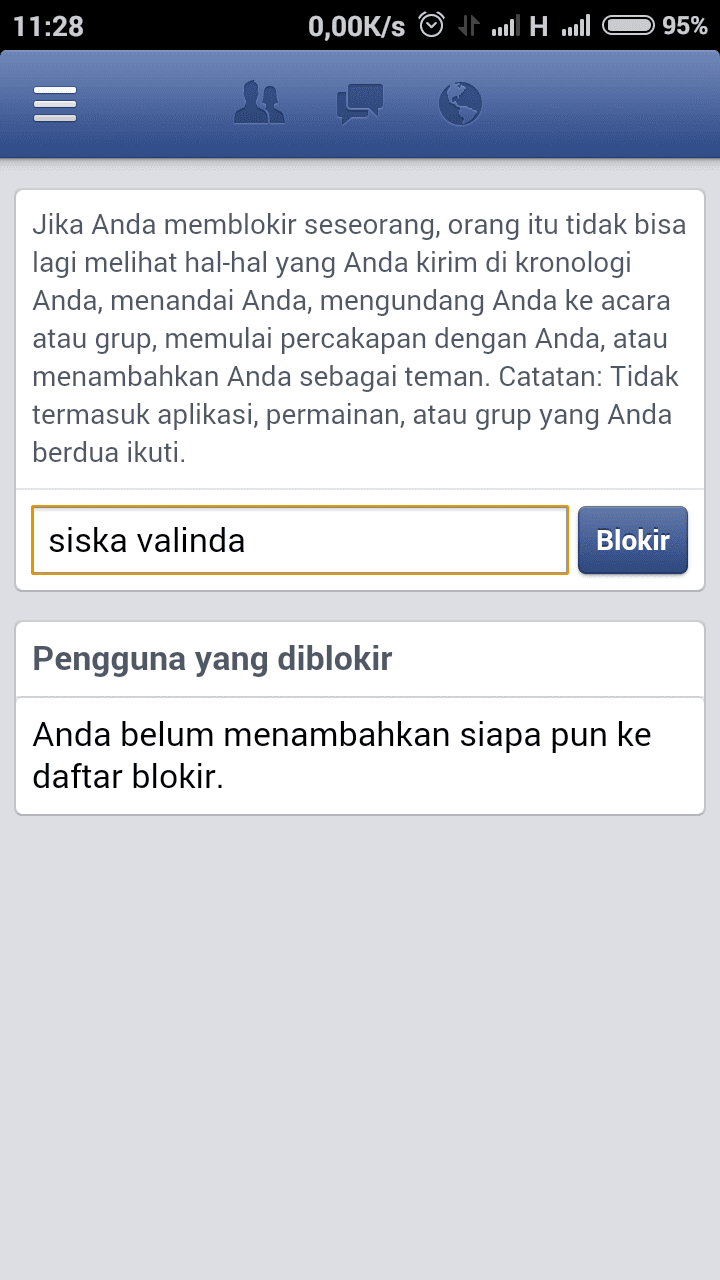Focus the name field containing siska valinda

point(300,540)
